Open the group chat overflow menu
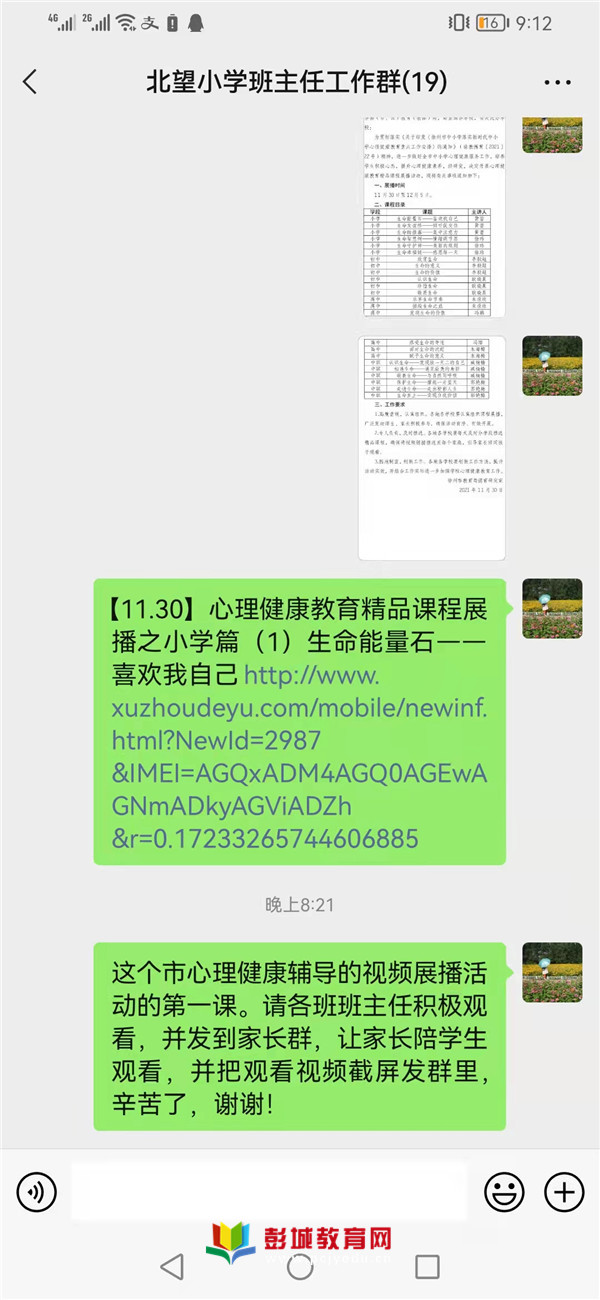600x1300 pixels. 557,83
